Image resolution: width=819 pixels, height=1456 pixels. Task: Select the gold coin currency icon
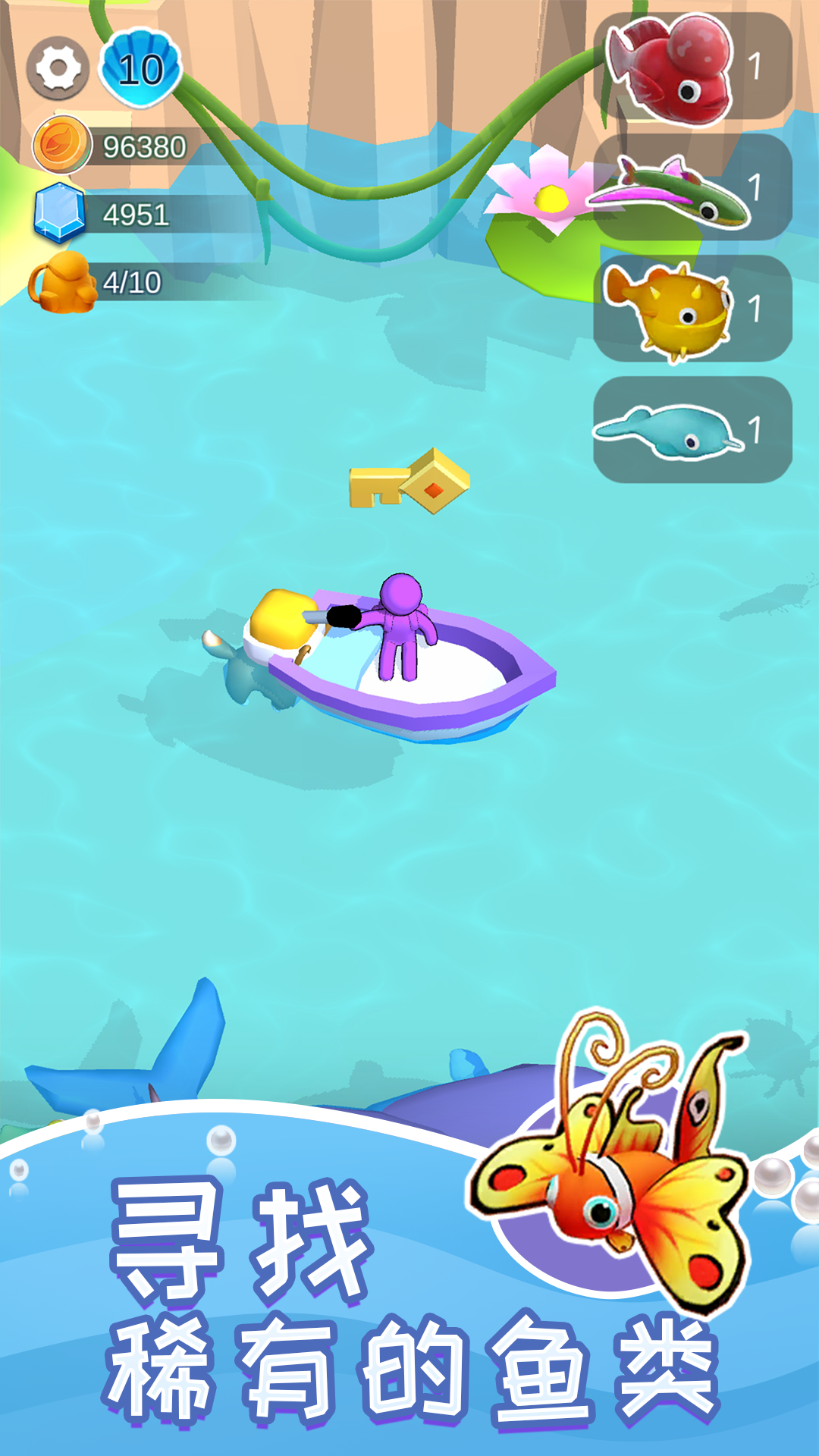coord(60,144)
